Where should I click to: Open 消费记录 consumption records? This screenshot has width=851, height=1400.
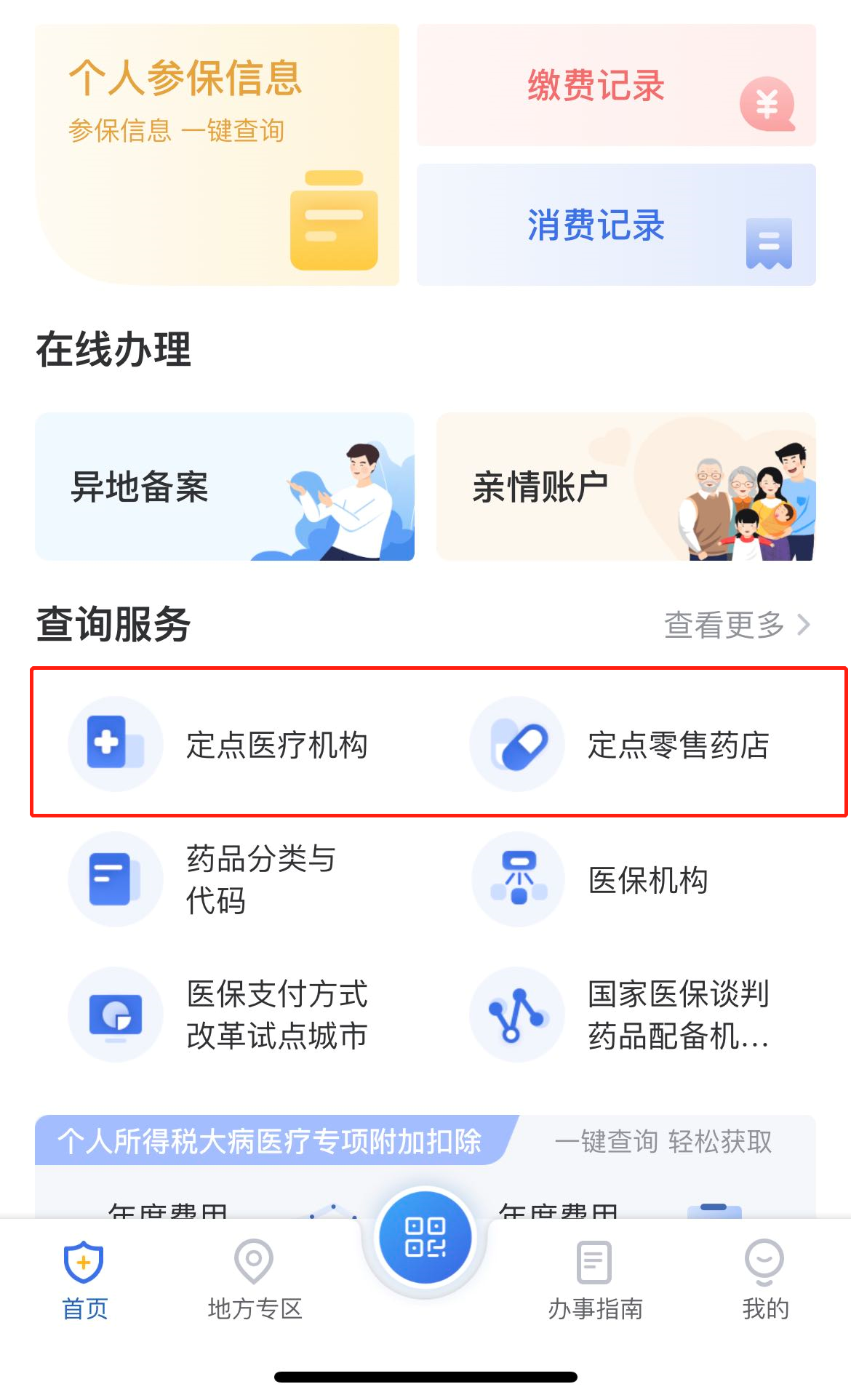[x=615, y=225]
